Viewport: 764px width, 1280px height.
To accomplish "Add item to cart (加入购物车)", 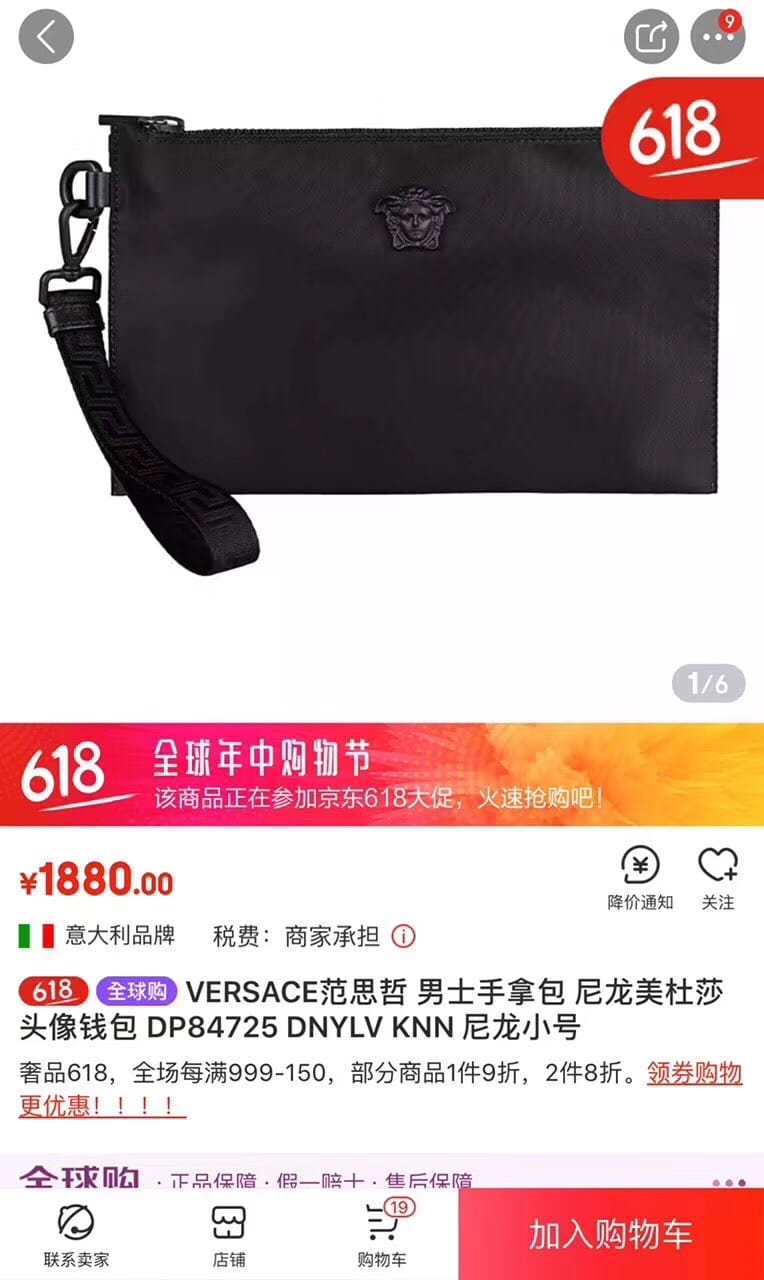I will (x=610, y=1235).
